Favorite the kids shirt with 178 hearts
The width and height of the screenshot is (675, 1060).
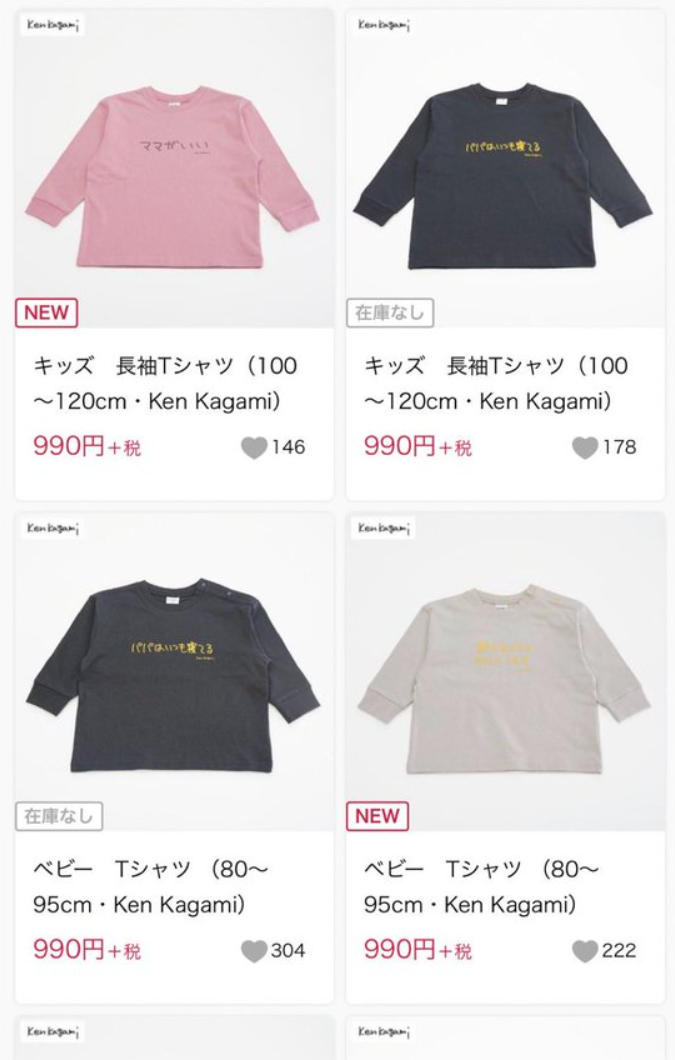[585, 447]
